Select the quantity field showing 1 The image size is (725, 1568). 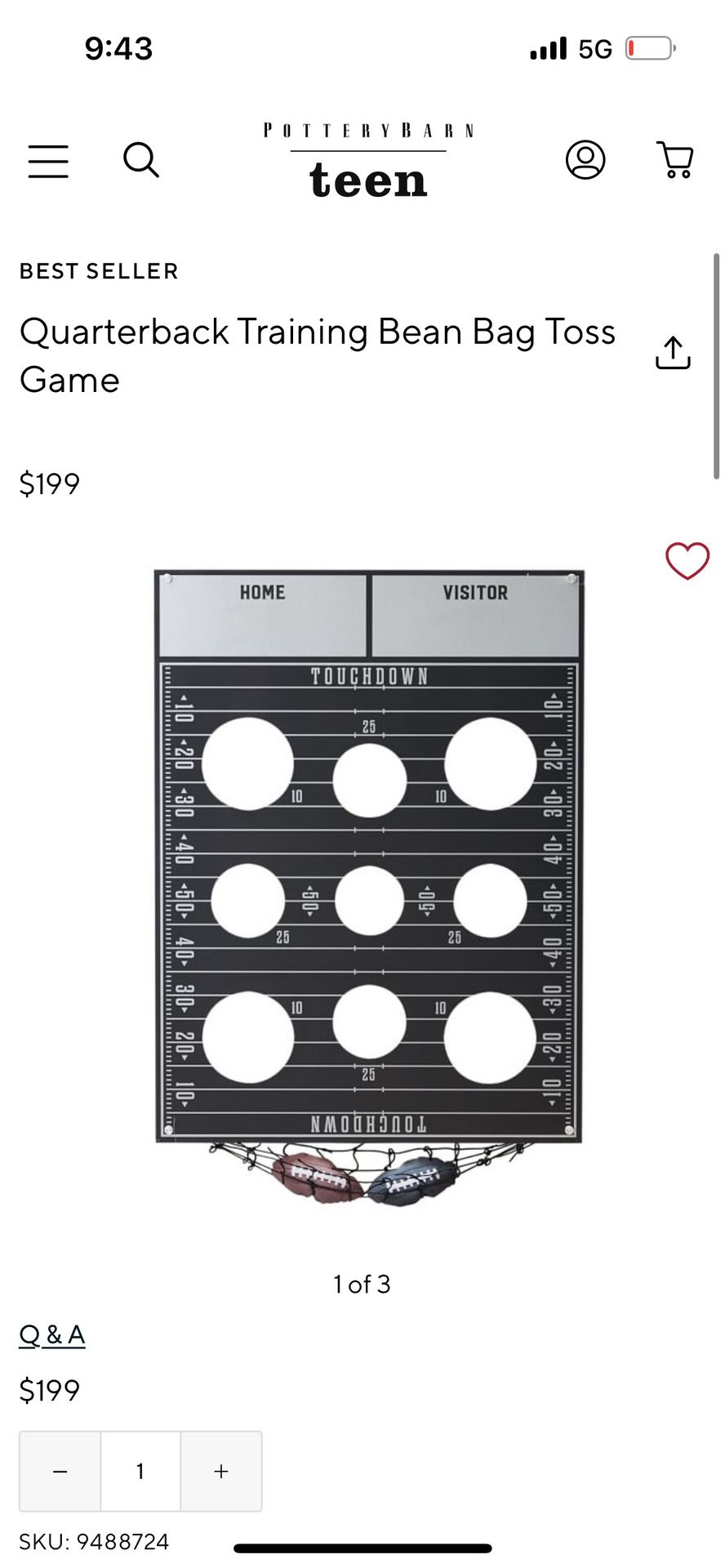[x=140, y=1472]
